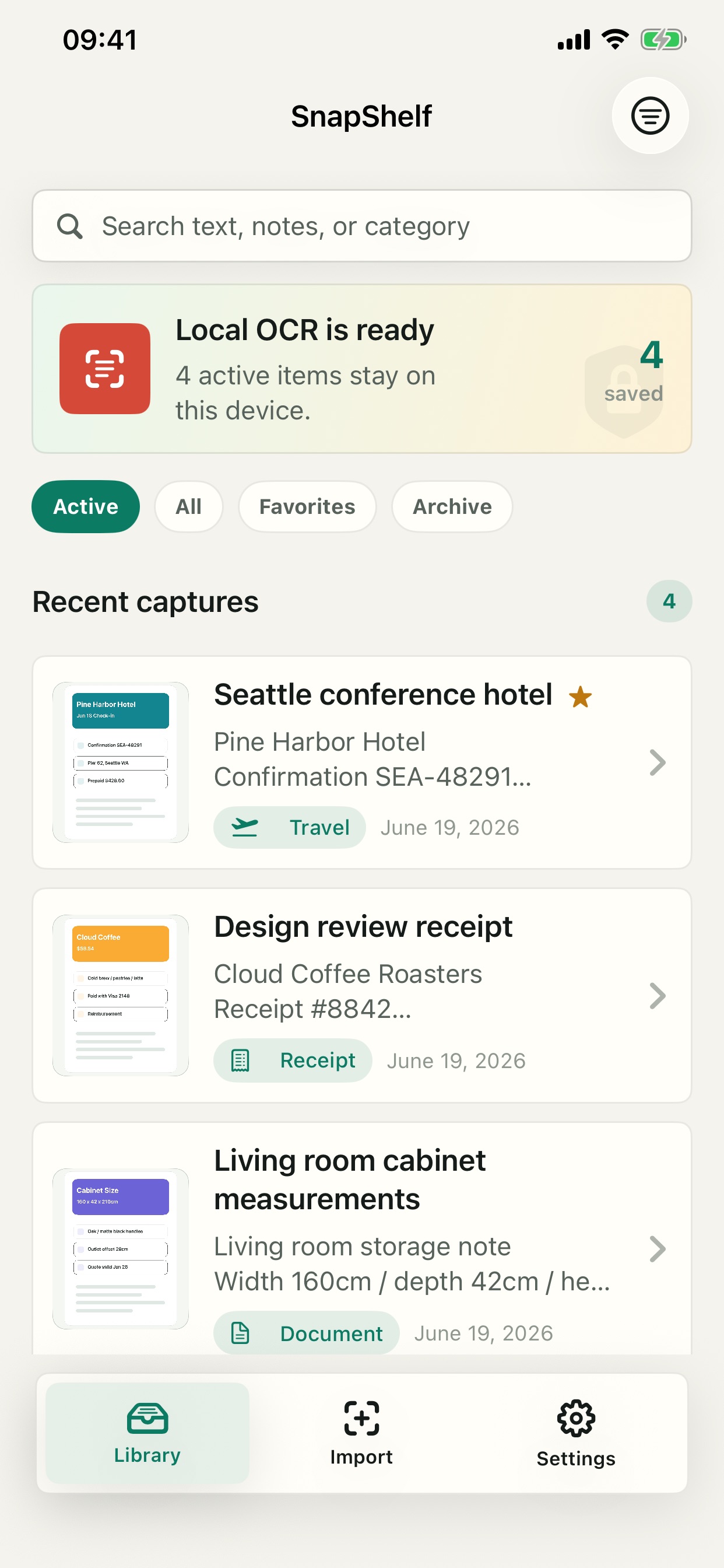Open the Design review receipt card
724x1568 pixels.
(362, 995)
